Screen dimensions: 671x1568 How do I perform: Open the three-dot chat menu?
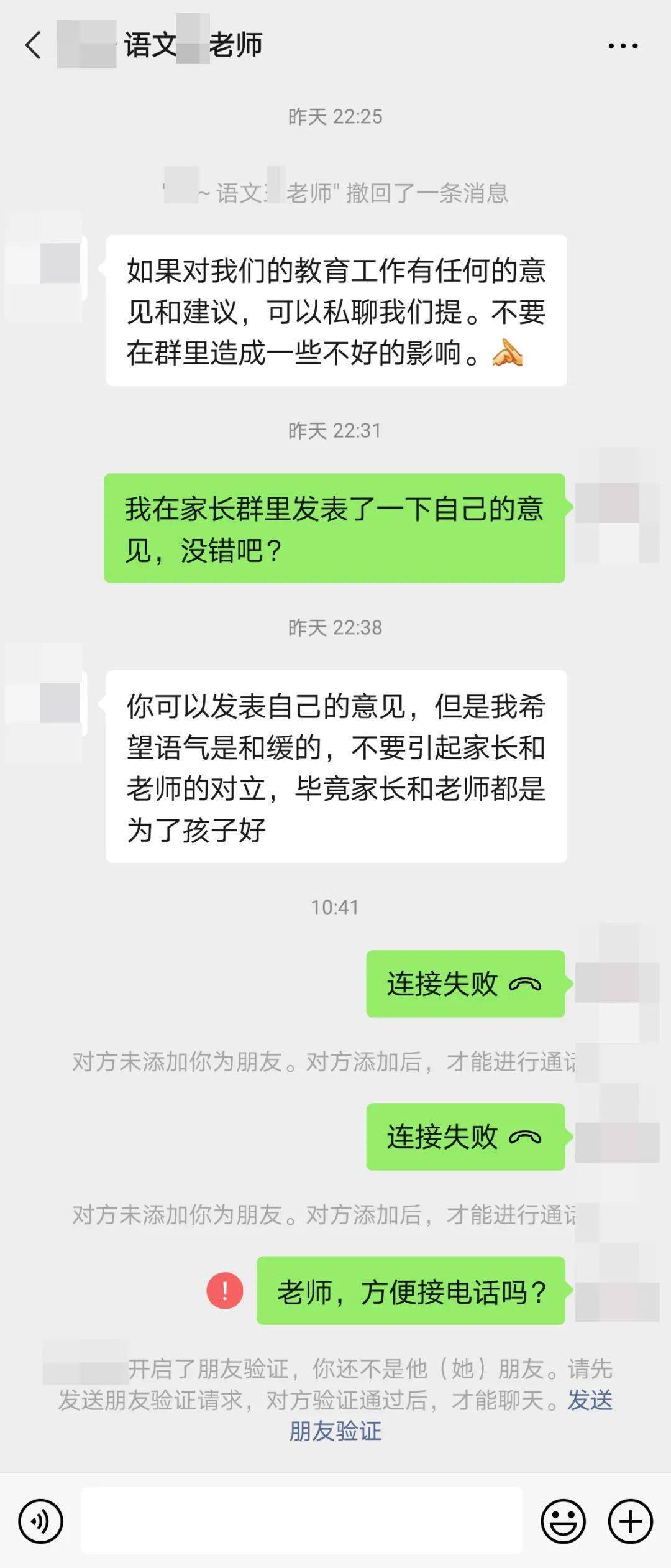[x=623, y=46]
